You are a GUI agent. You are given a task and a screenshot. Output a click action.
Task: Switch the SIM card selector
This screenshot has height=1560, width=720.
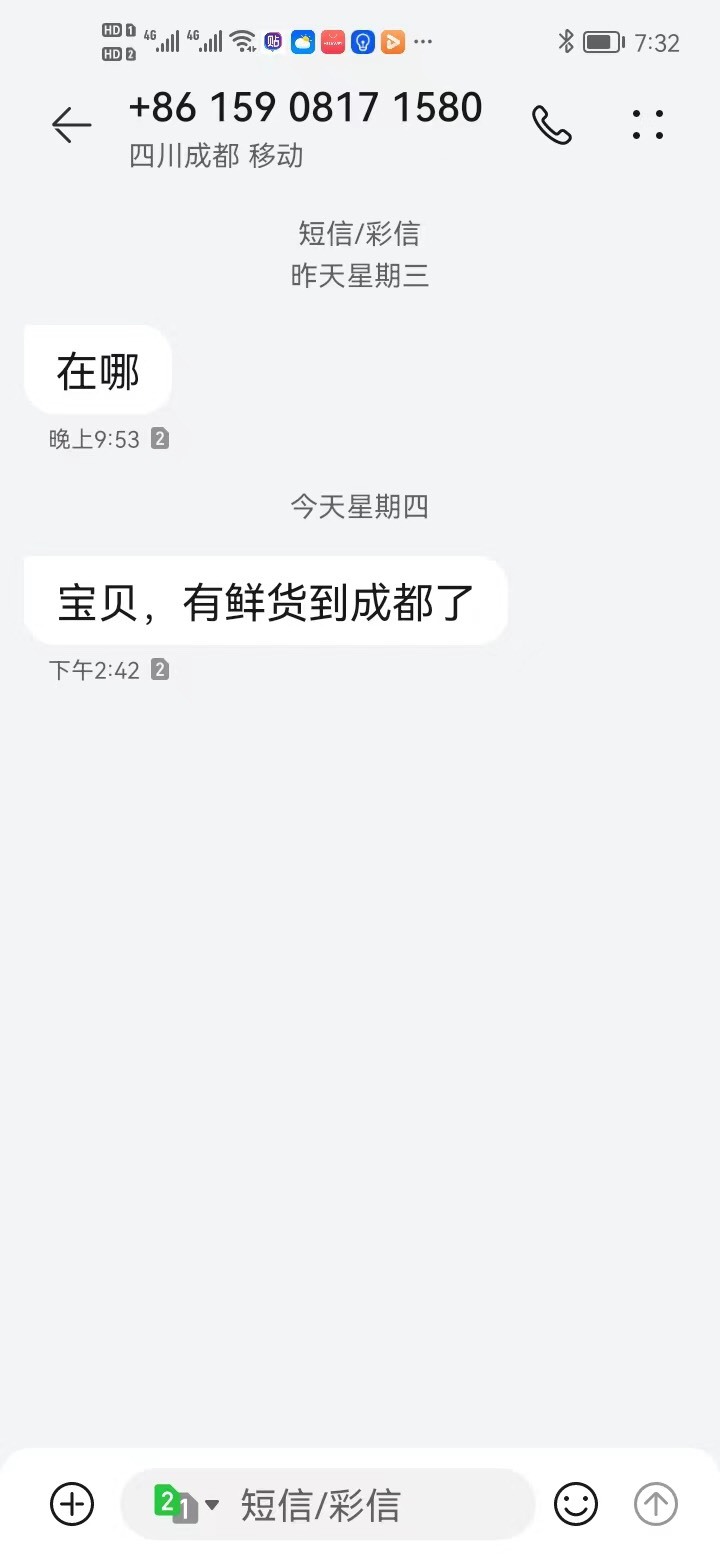point(186,1504)
